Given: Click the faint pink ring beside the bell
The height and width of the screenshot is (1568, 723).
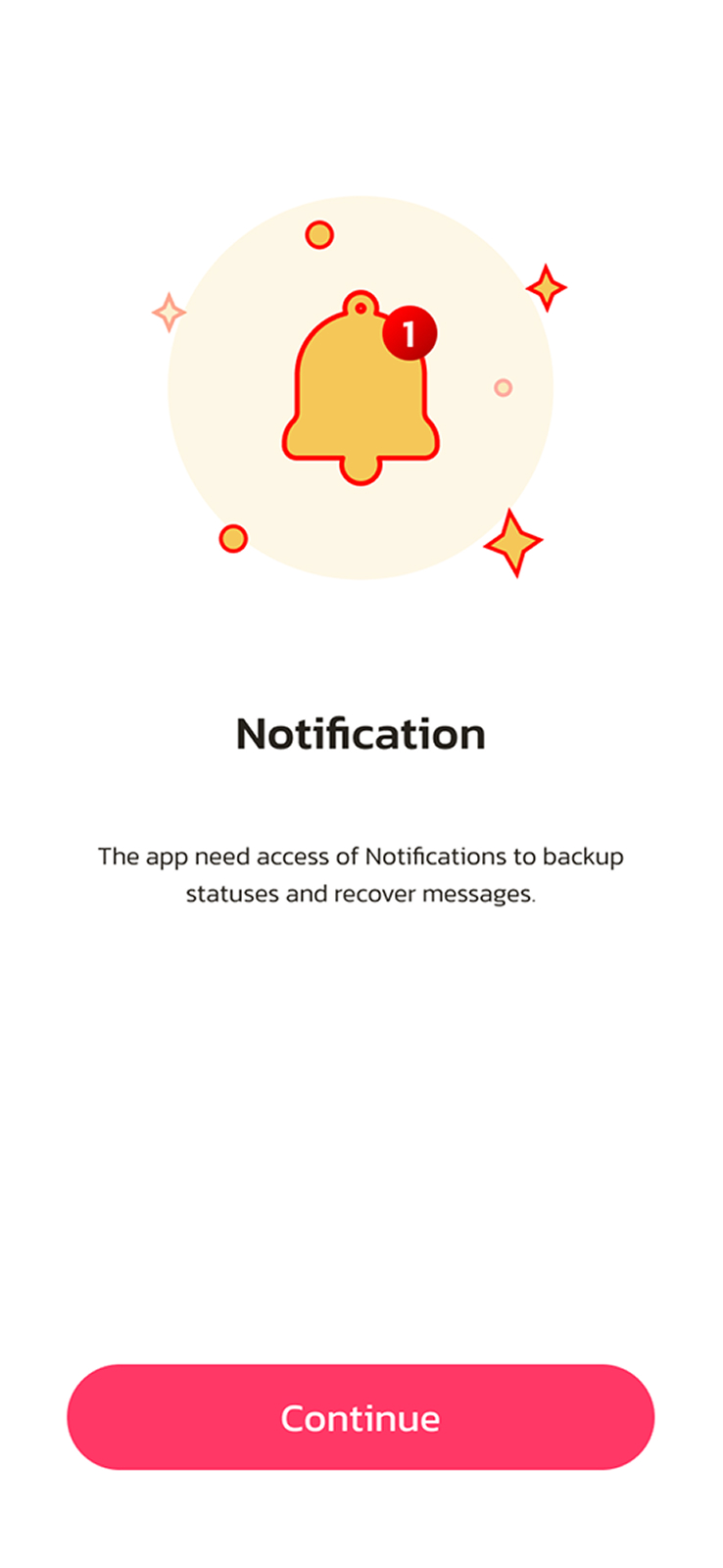Looking at the screenshot, I should pyautogui.click(x=503, y=387).
